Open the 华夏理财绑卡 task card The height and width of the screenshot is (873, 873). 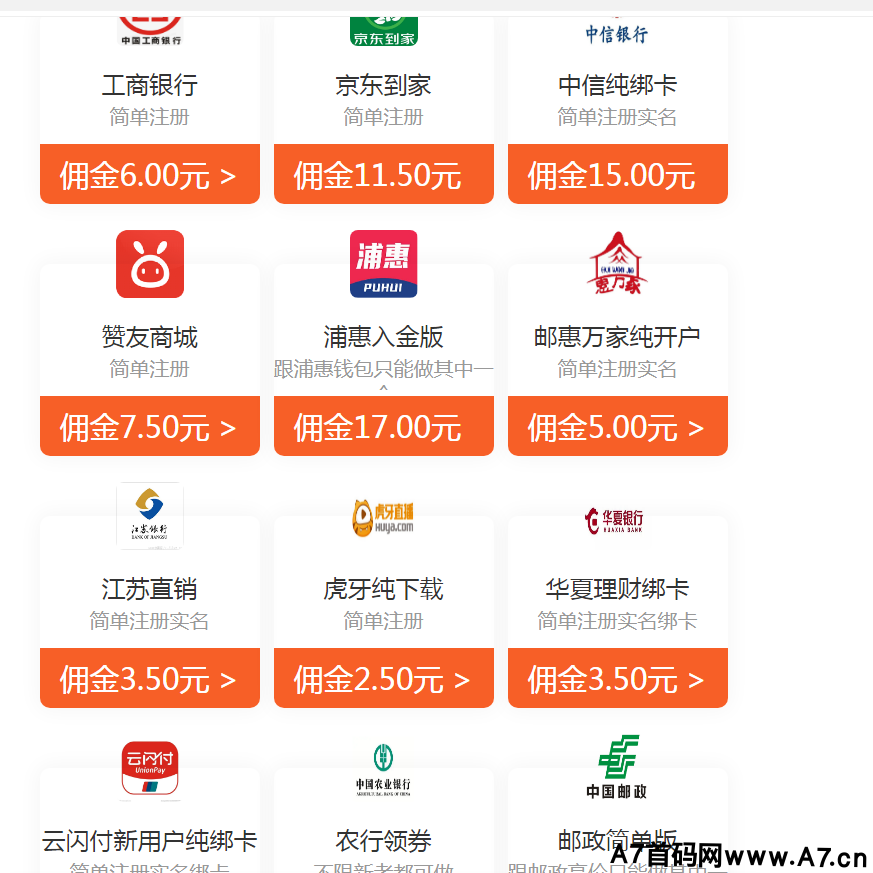[617, 589]
